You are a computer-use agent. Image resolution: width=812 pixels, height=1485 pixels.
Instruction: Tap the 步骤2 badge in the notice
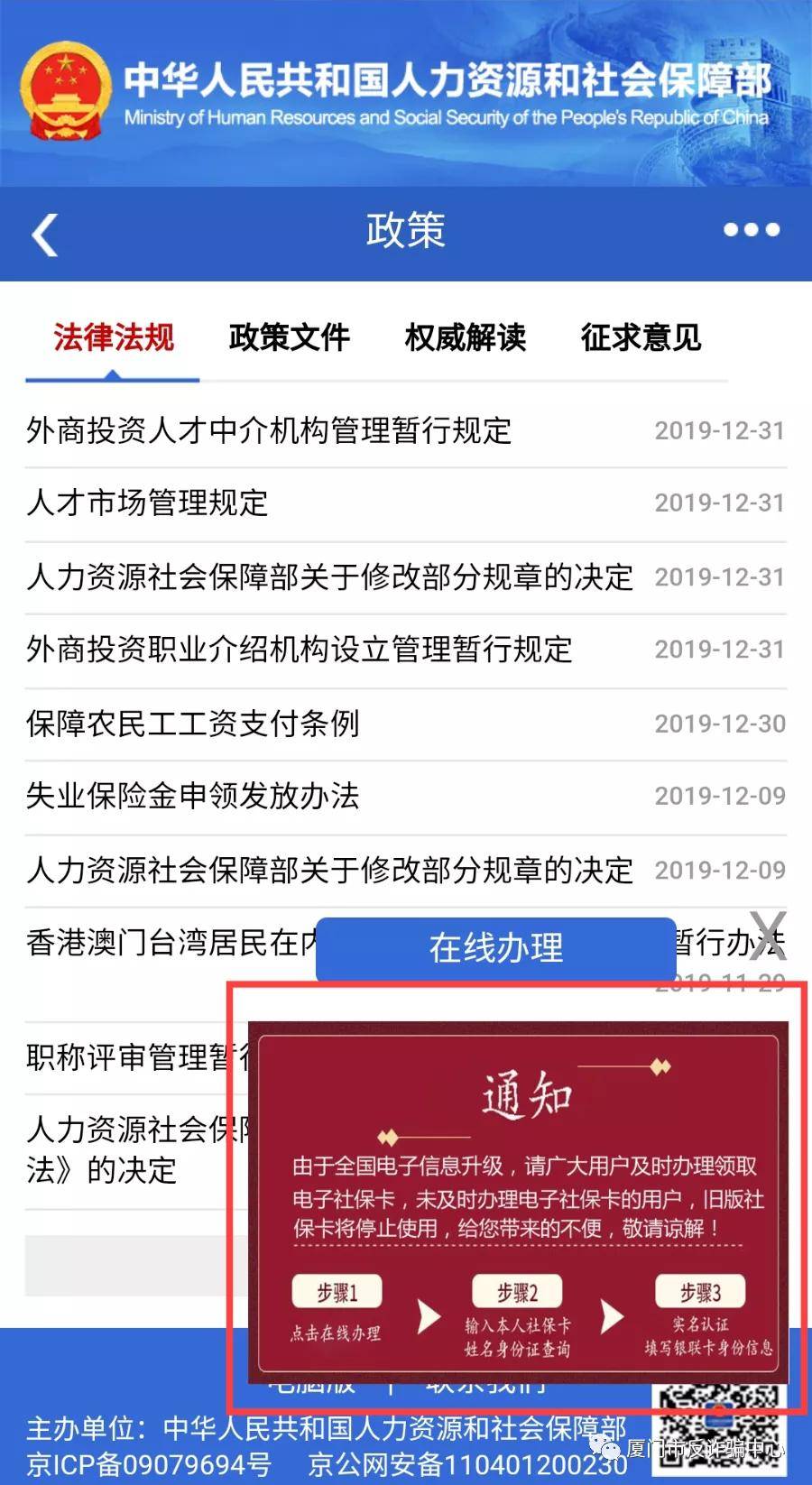coord(517,1292)
